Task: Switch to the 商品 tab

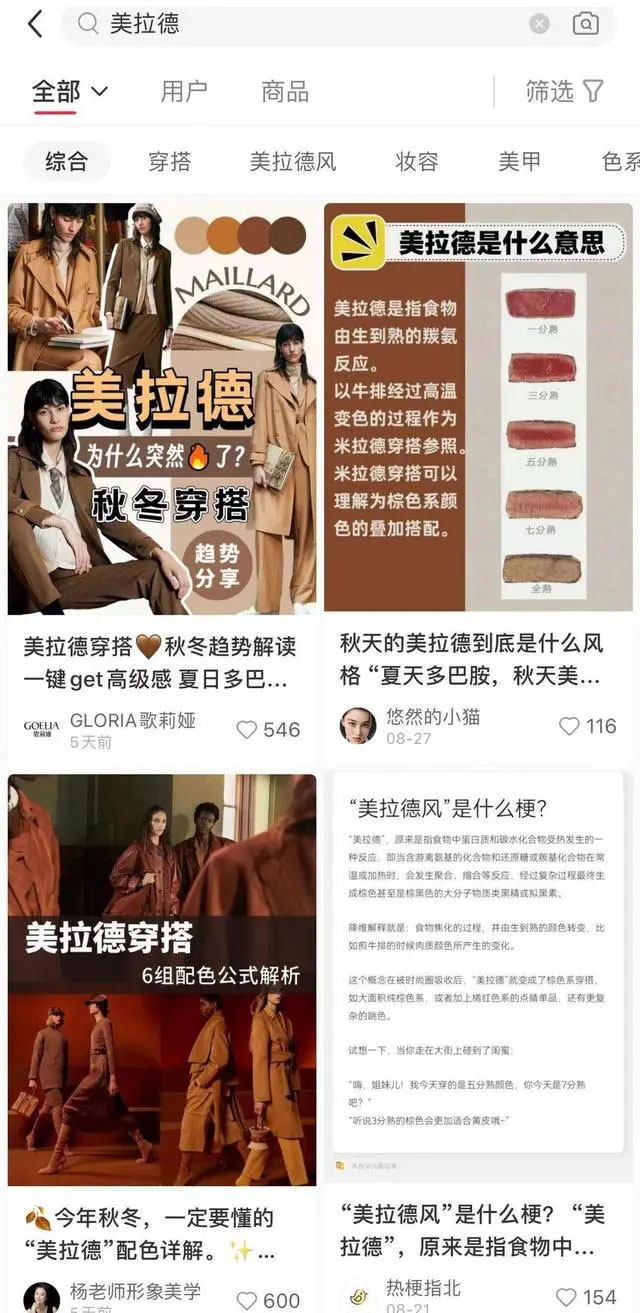Action: (x=285, y=92)
